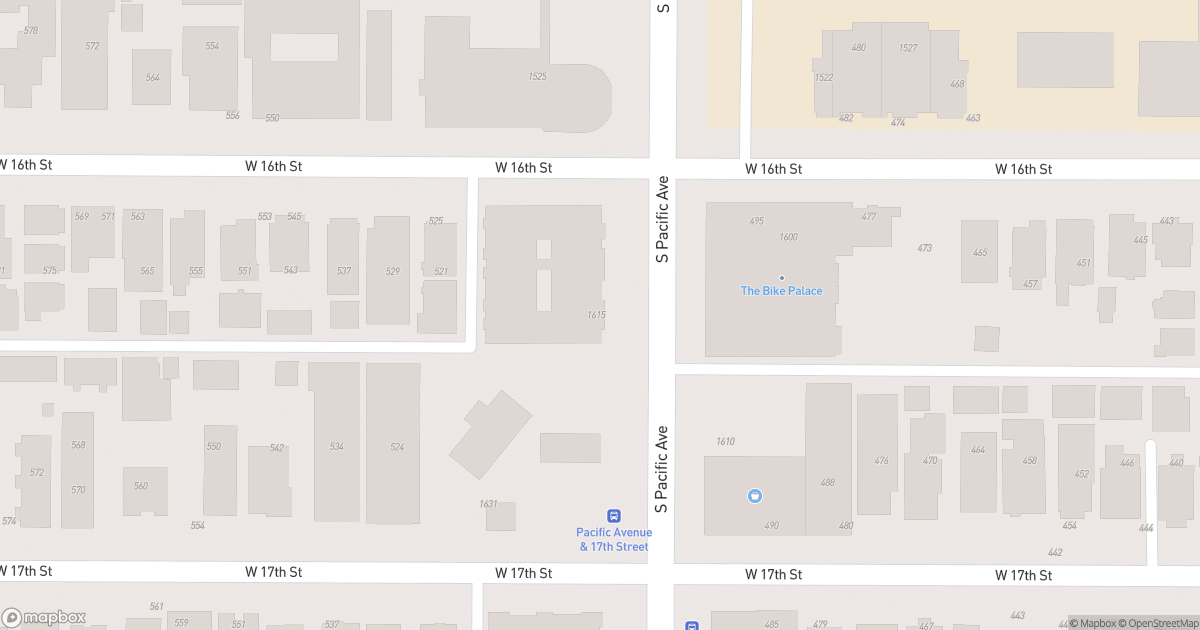The image size is (1200, 630).
Task: Tap the Pacific Avenue & 17th Street bus stop
Action: [x=614, y=517]
